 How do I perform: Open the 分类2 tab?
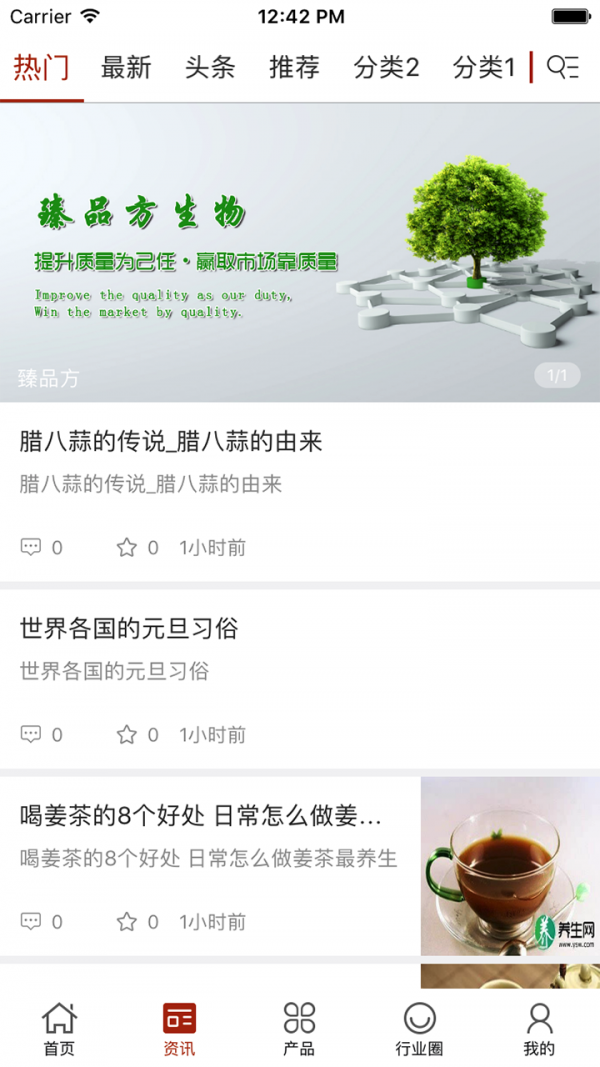(386, 67)
